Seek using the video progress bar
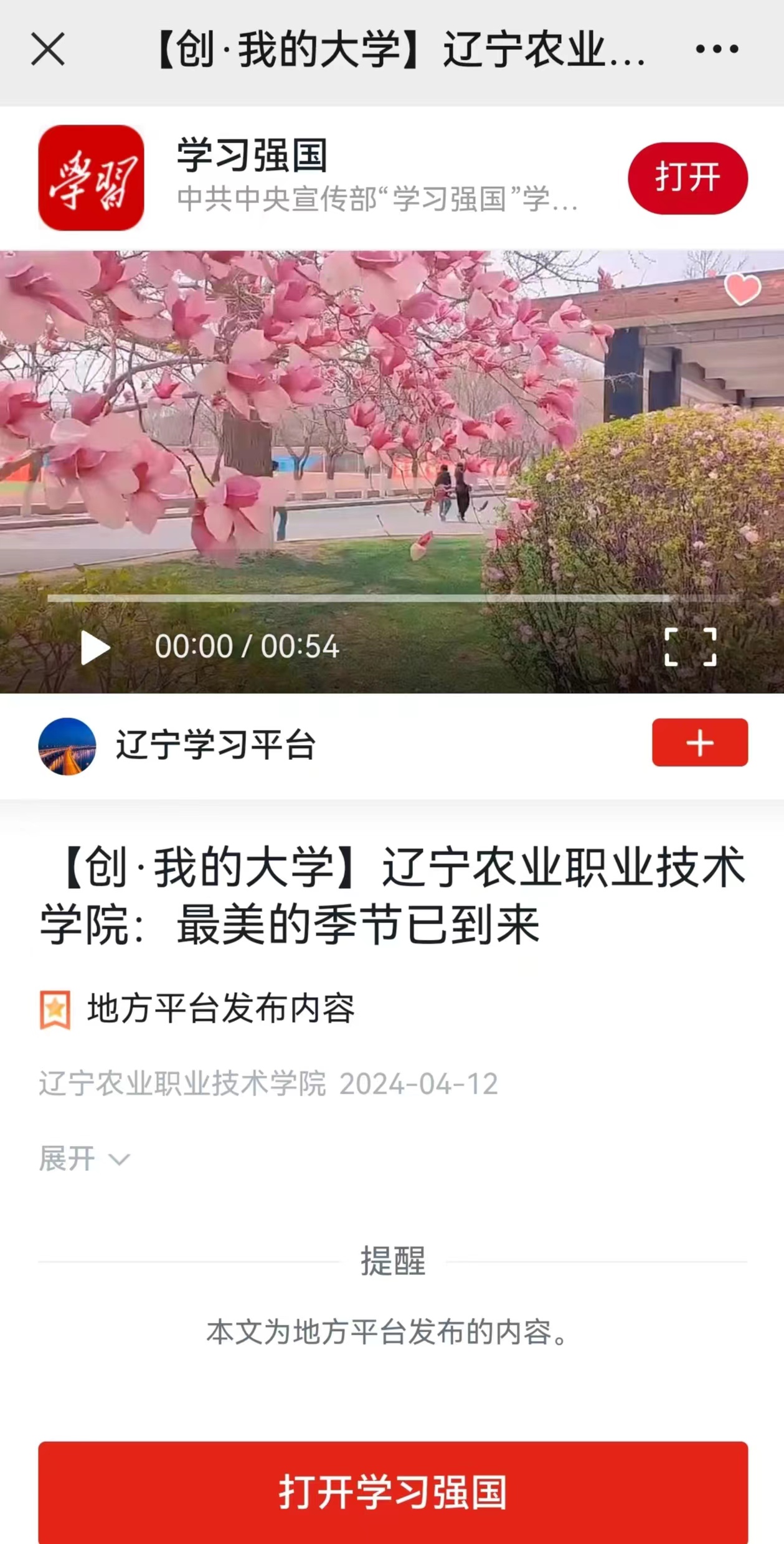This screenshot has height=1544, width=784. pyautogui.click(x=392, y=599)
